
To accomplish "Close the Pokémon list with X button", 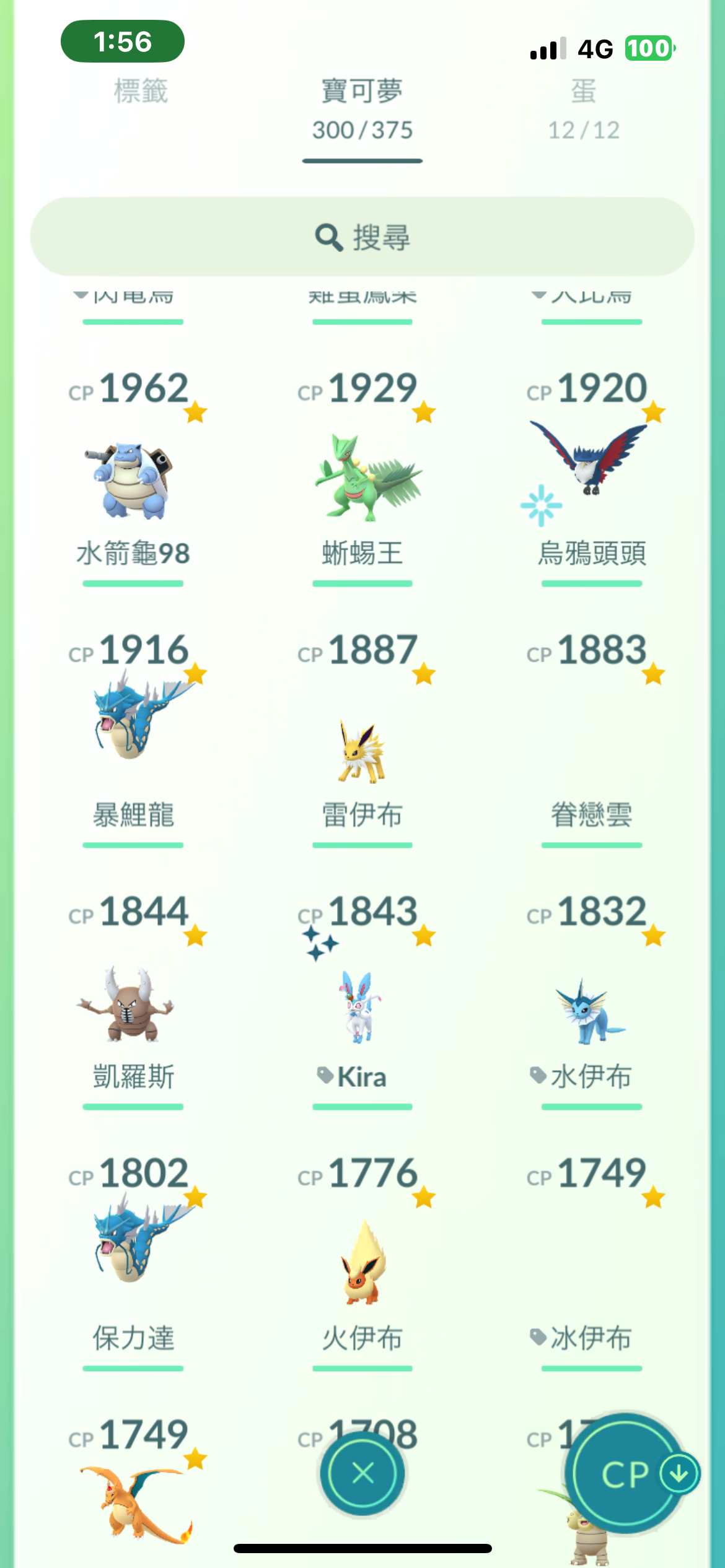I will point(362,1473).
